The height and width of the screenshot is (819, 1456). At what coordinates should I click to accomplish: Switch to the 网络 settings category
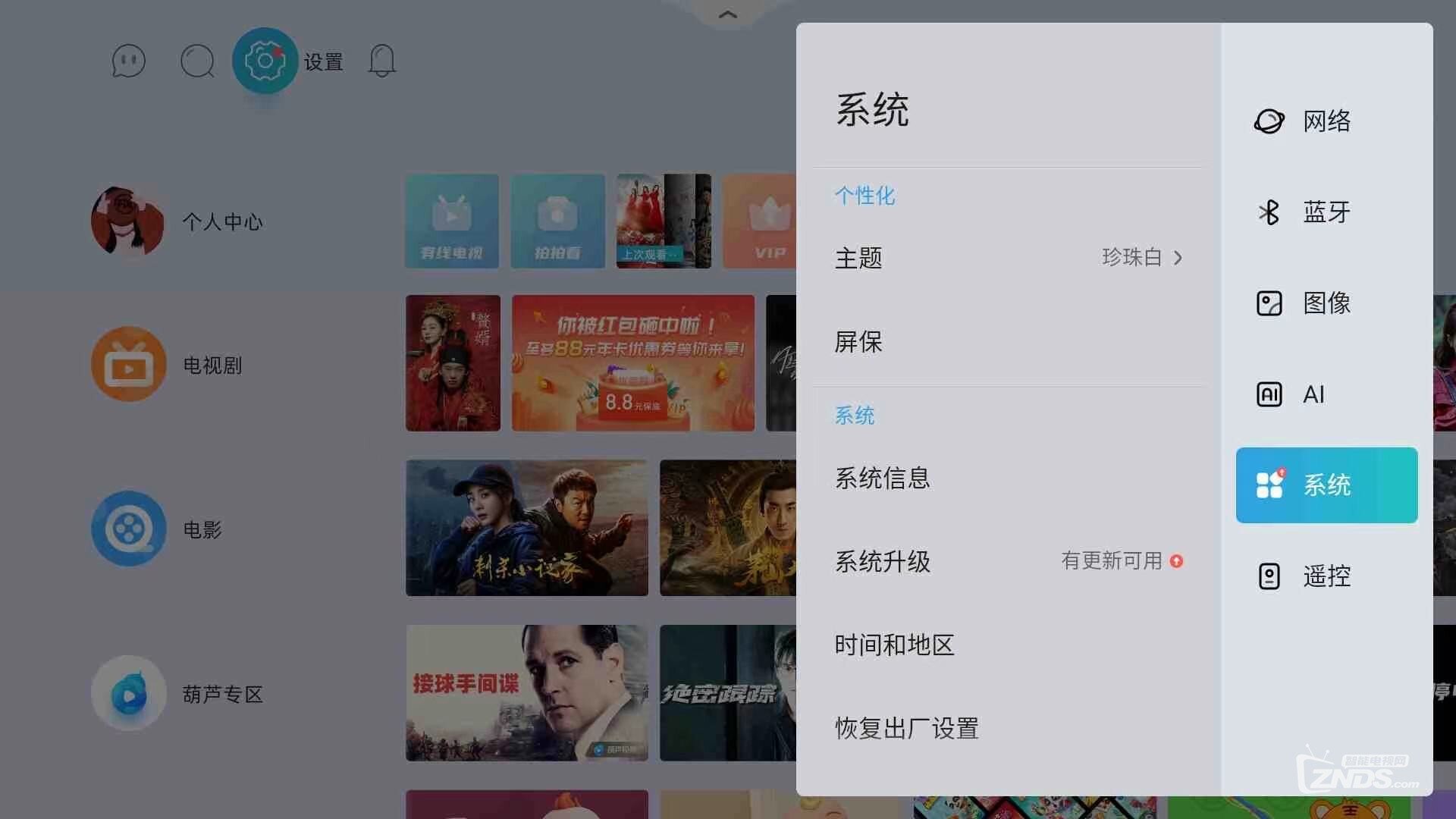click(1326, 121)
